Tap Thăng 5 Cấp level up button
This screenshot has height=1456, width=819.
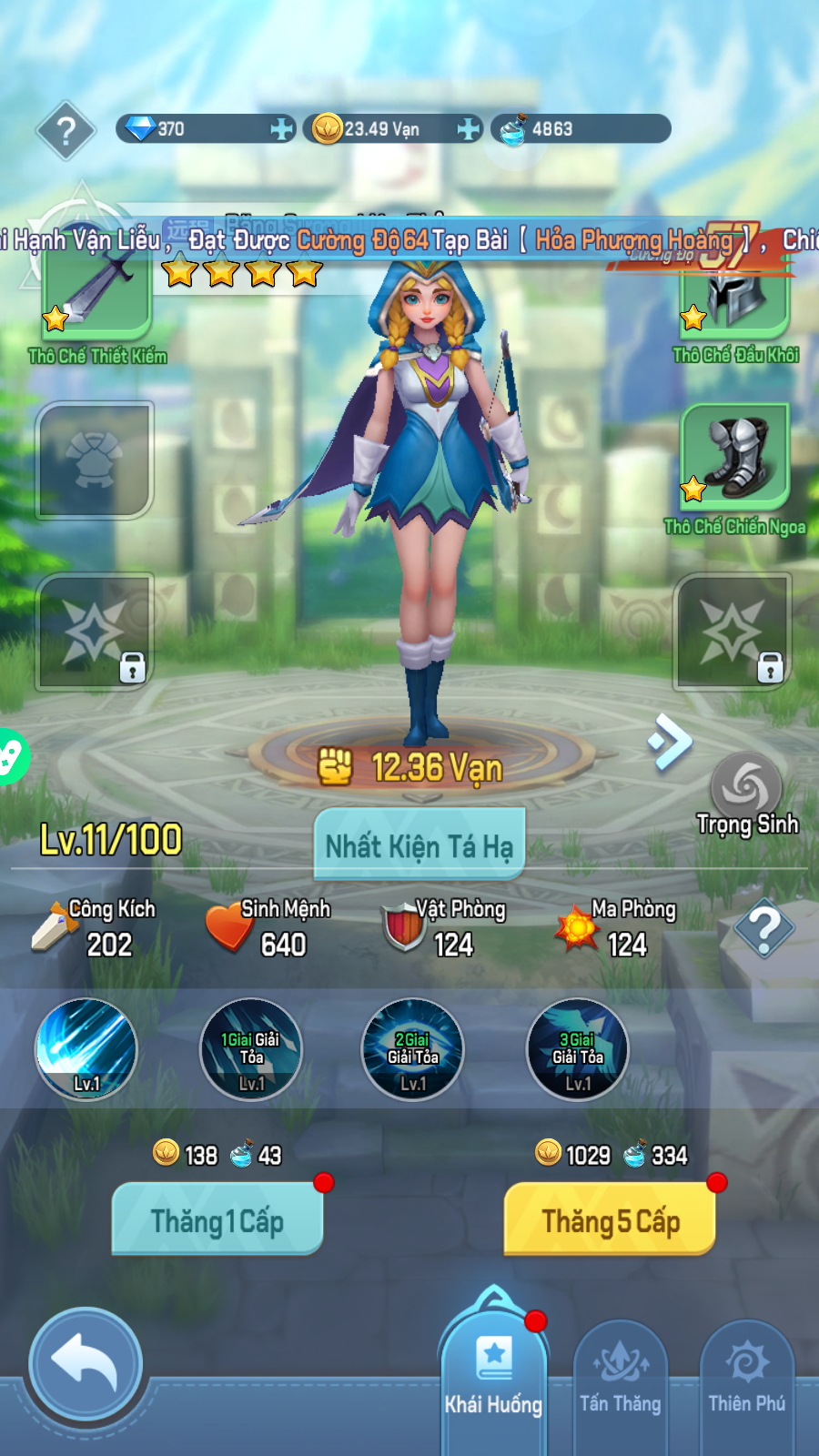611,1219
